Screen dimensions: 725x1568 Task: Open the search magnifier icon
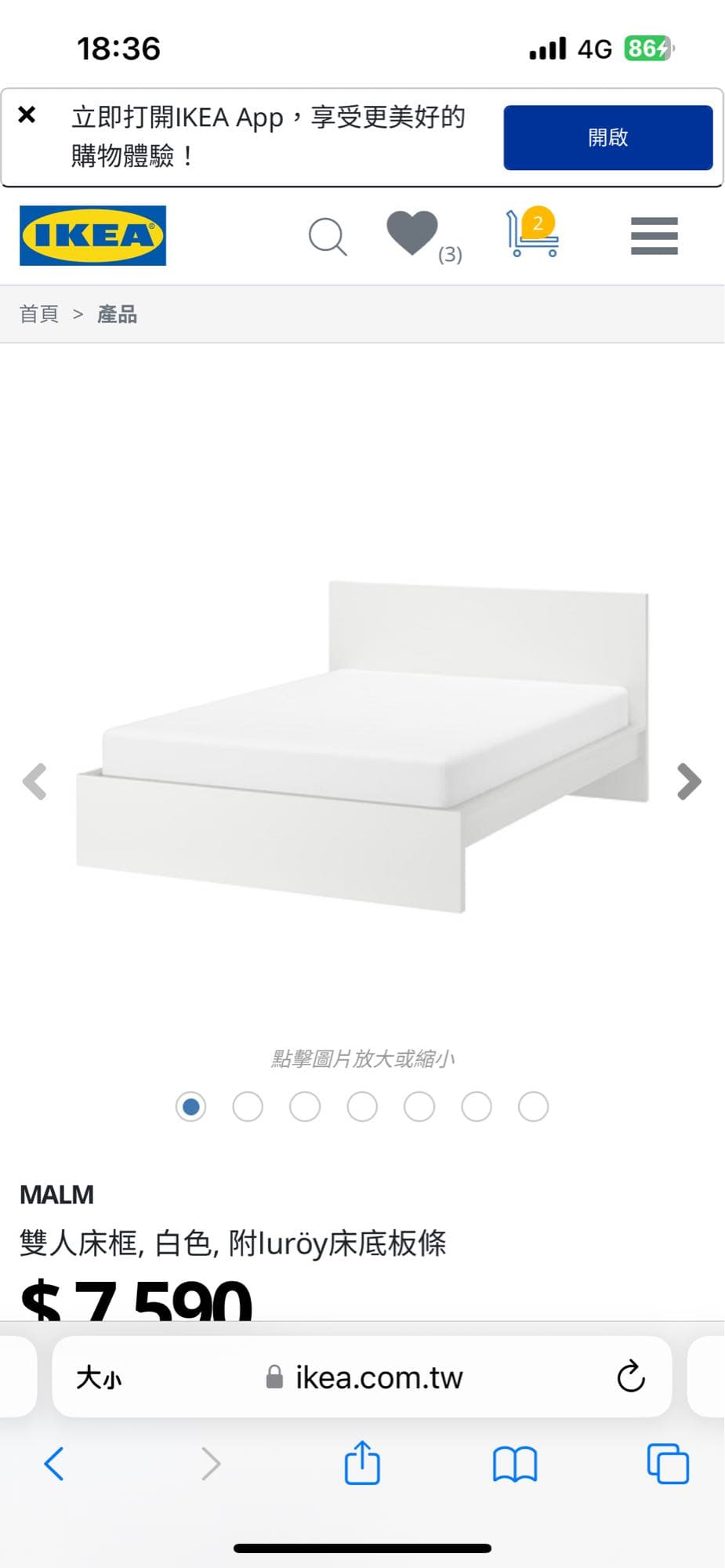(x=328, y=236)
